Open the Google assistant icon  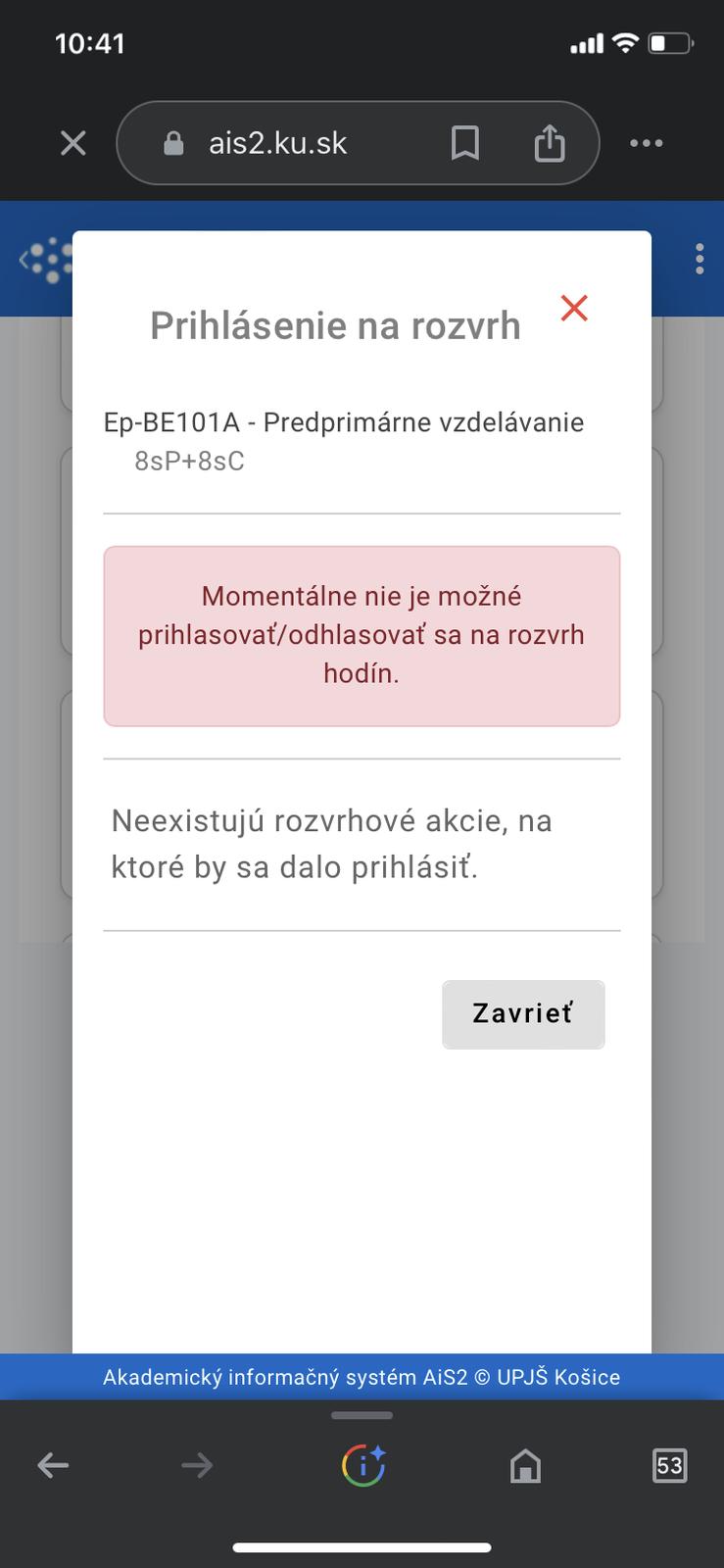coord(362,1466)
